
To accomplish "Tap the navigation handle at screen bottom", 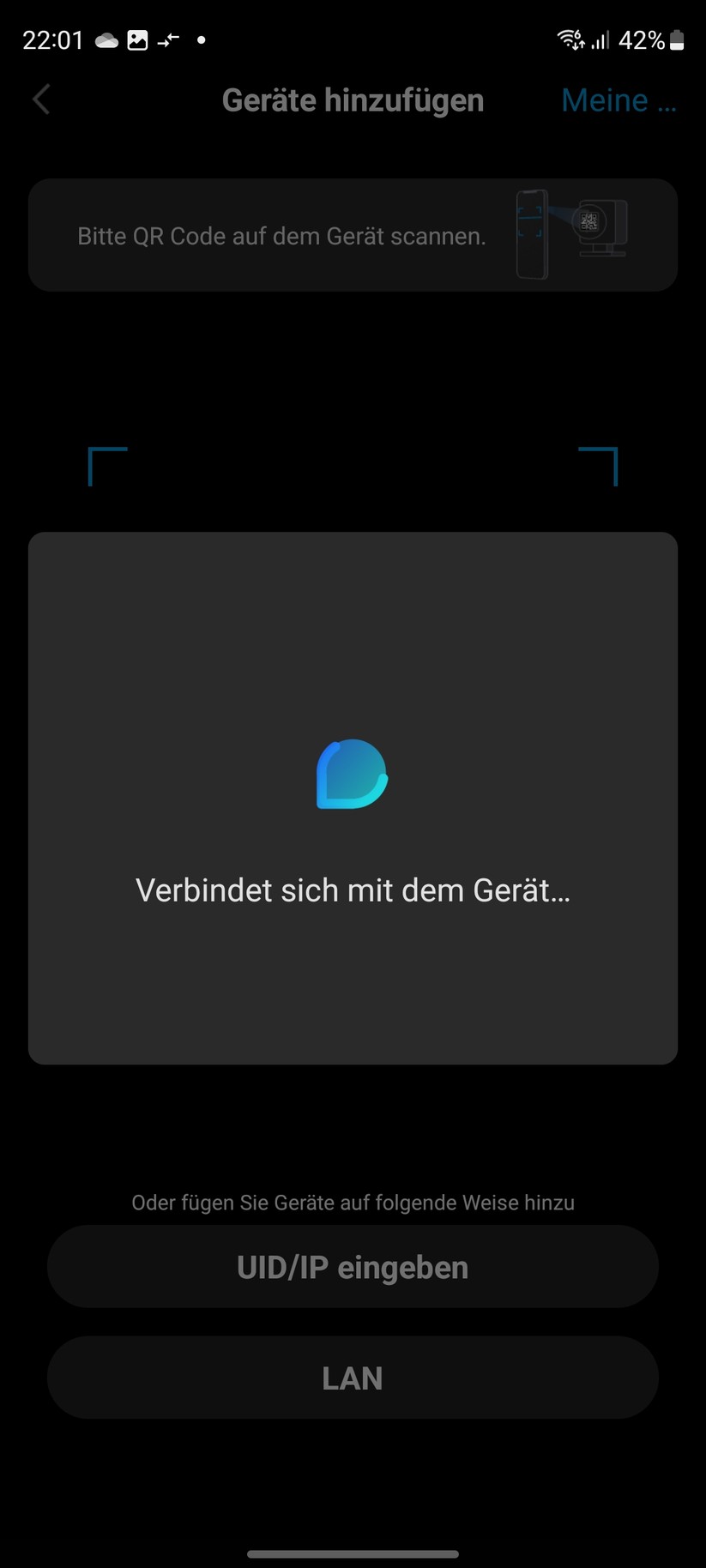I will pyautogui.click(x=353, y=1553).
